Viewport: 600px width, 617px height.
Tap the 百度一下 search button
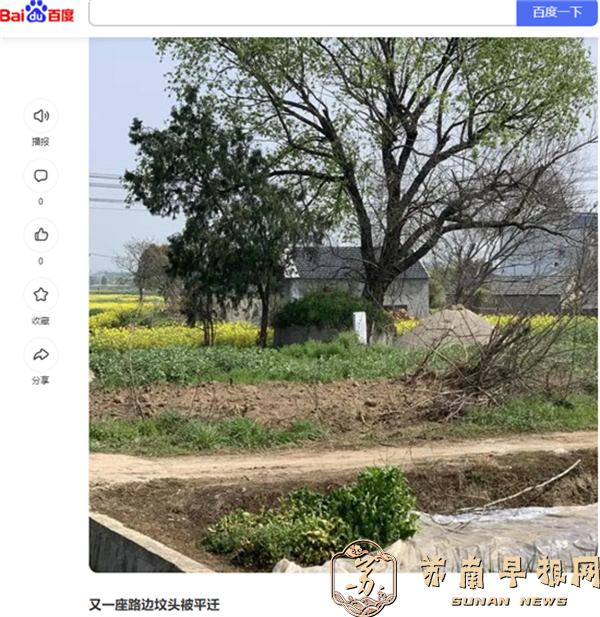click(x=557, y=12)
